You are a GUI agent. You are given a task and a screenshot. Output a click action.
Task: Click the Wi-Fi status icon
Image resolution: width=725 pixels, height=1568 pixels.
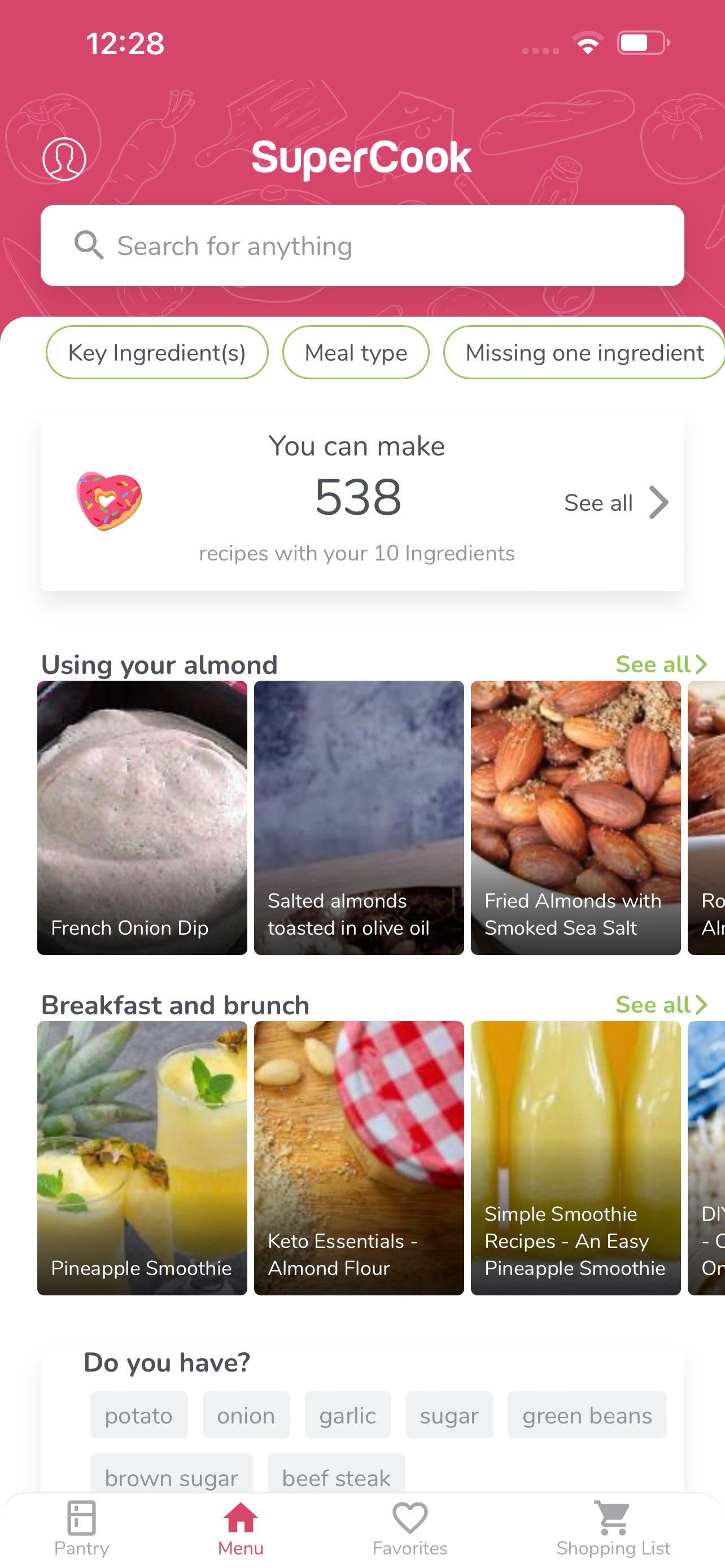coord(586,42)
